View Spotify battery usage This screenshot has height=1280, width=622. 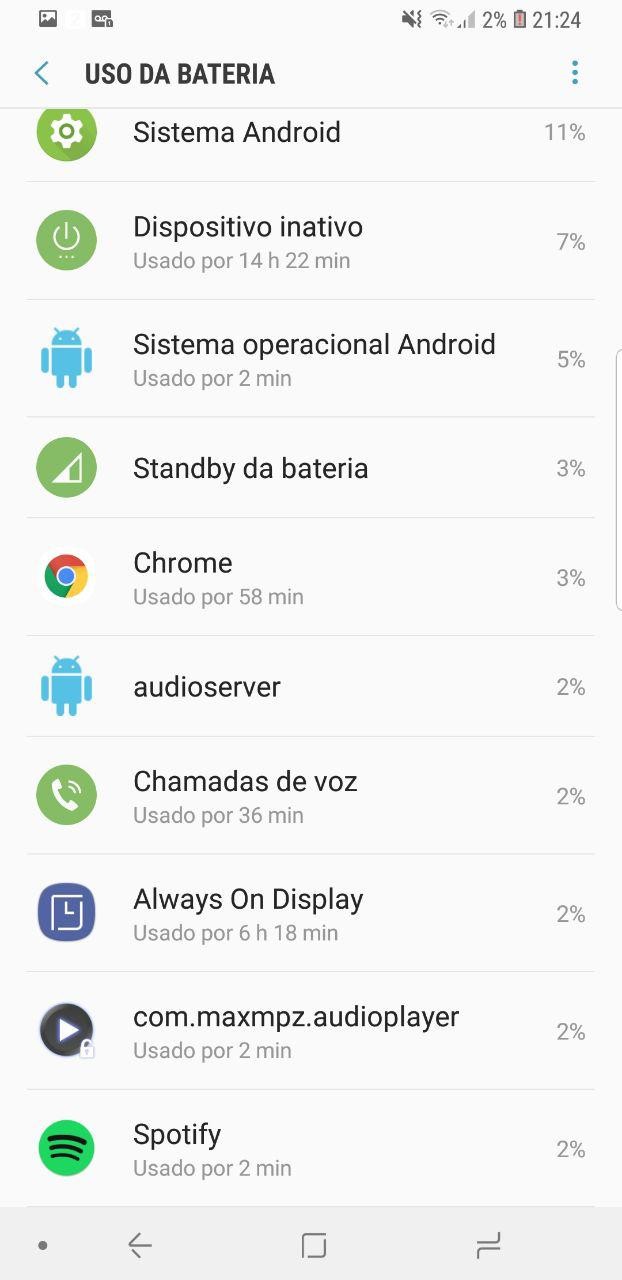[311, 1149]
